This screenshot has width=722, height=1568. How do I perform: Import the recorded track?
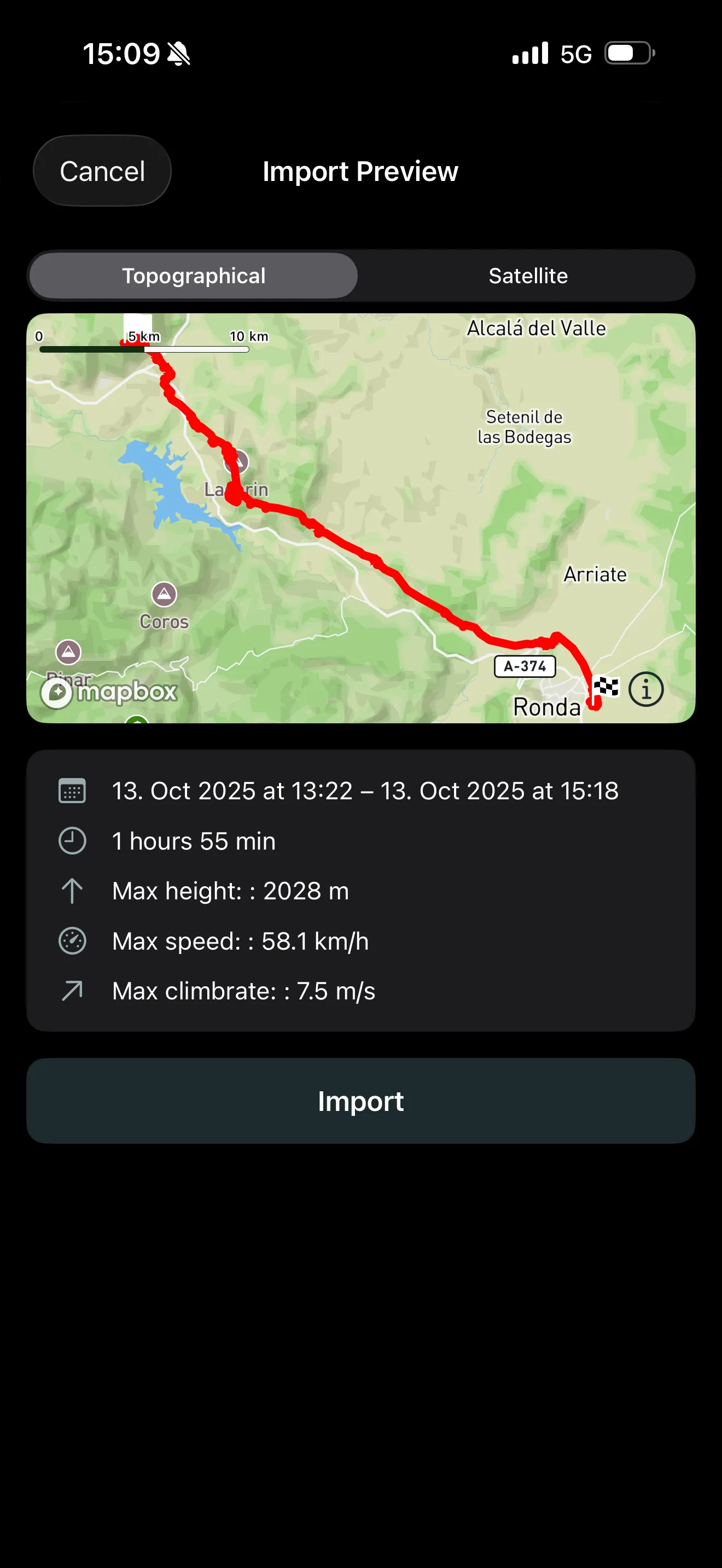[x=360, y=1101]
